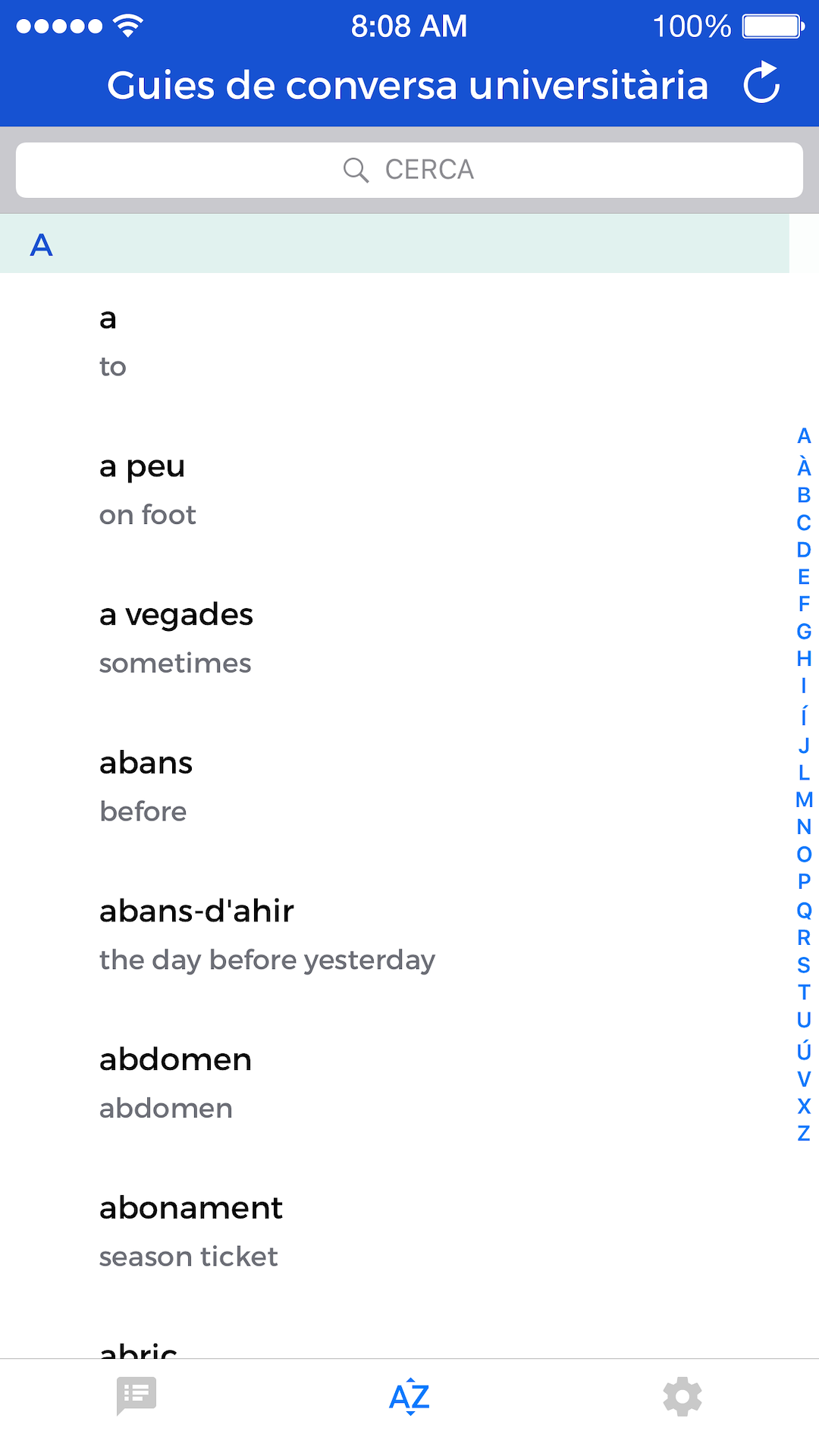819x1456 pixels.
Task: Jump to letter M in the index
Action: pos(804,800)
